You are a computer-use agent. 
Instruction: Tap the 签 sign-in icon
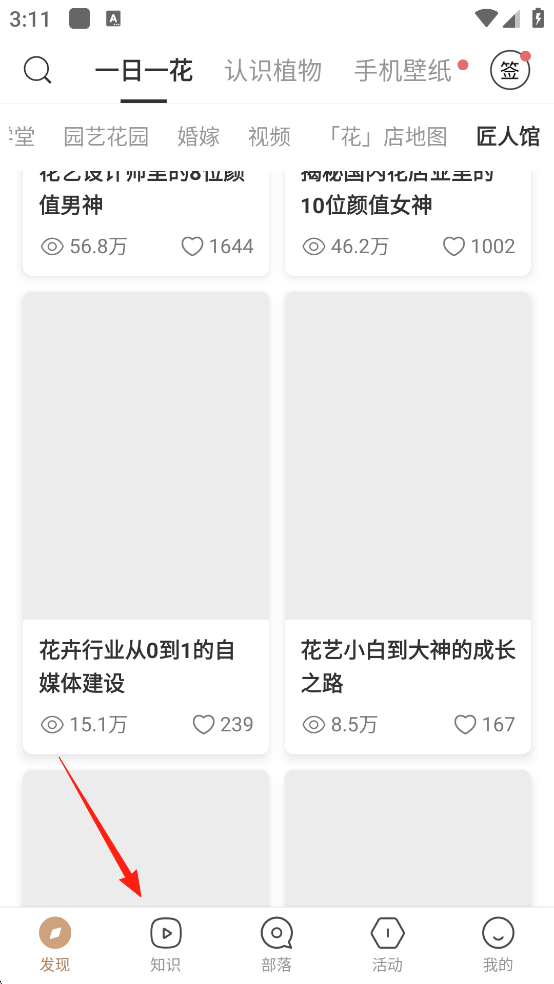pos(509,71)
